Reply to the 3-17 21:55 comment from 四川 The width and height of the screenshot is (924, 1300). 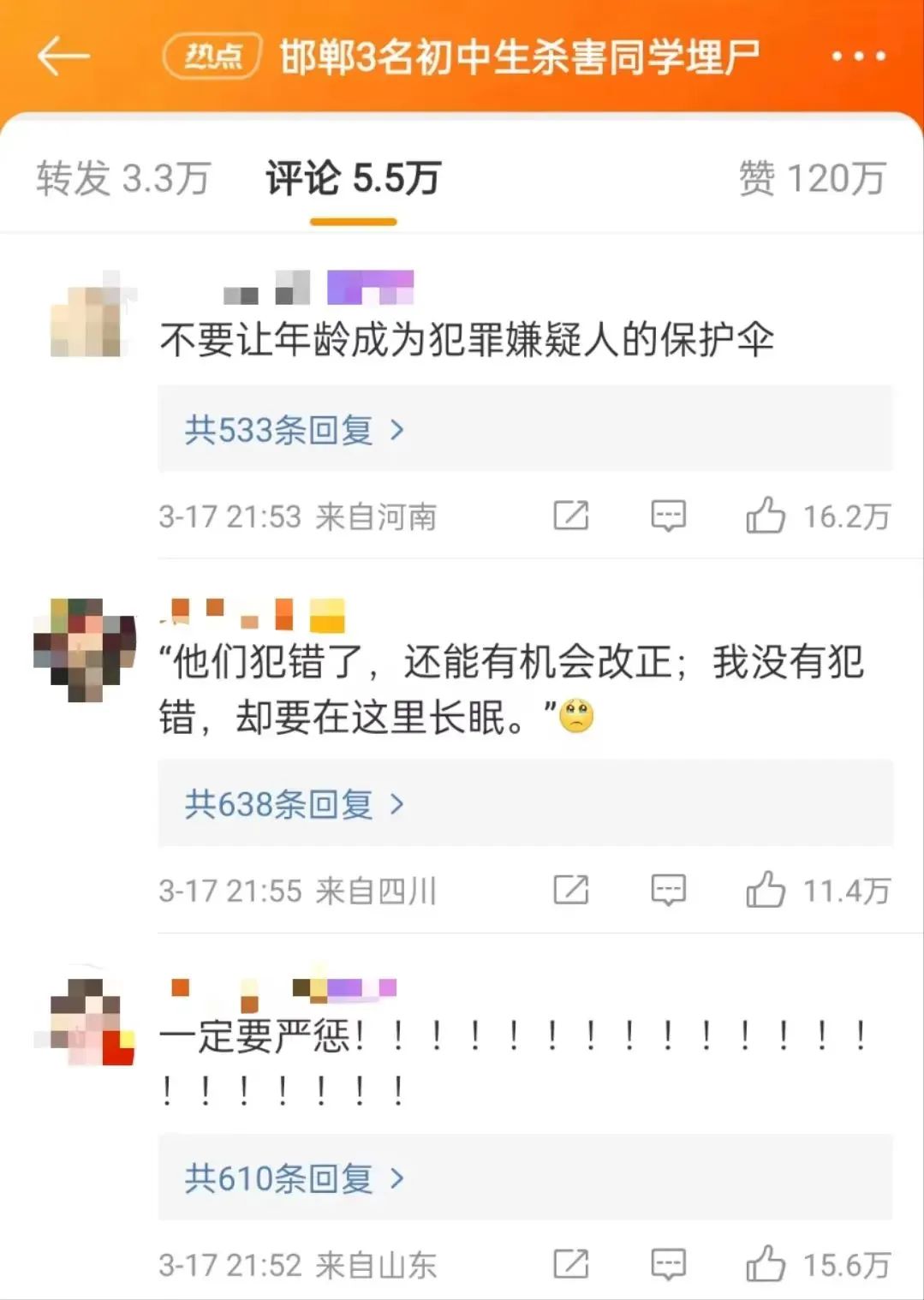(668, 890)
